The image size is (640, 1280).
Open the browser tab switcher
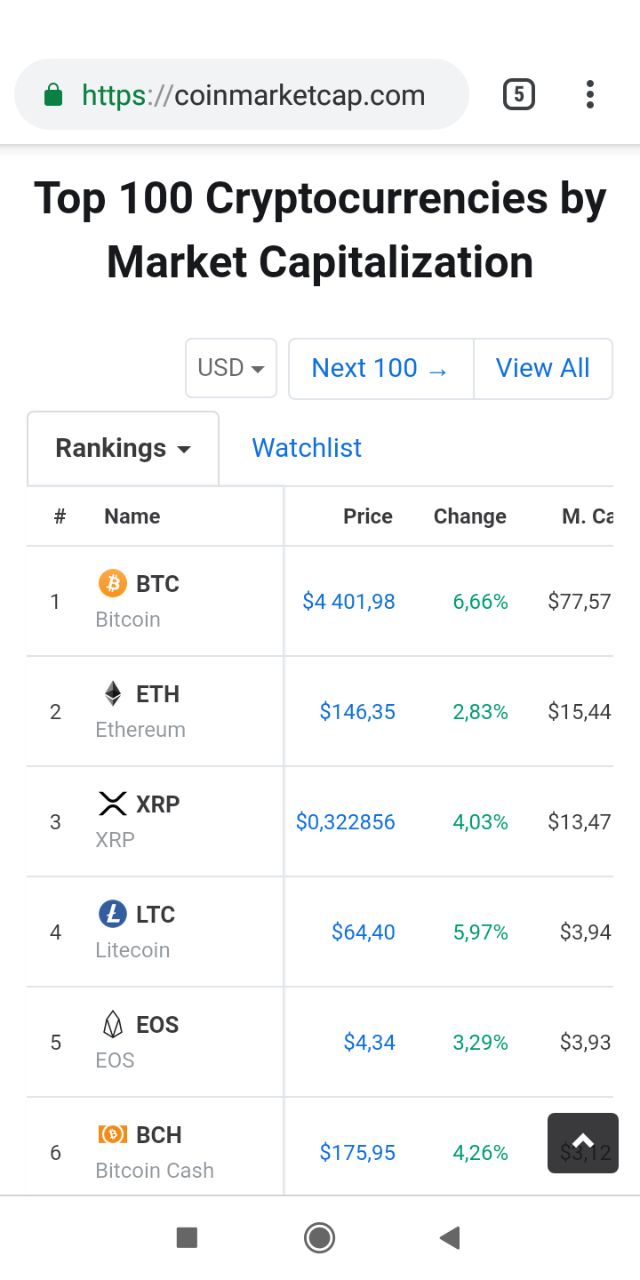(x=518, y=95)
